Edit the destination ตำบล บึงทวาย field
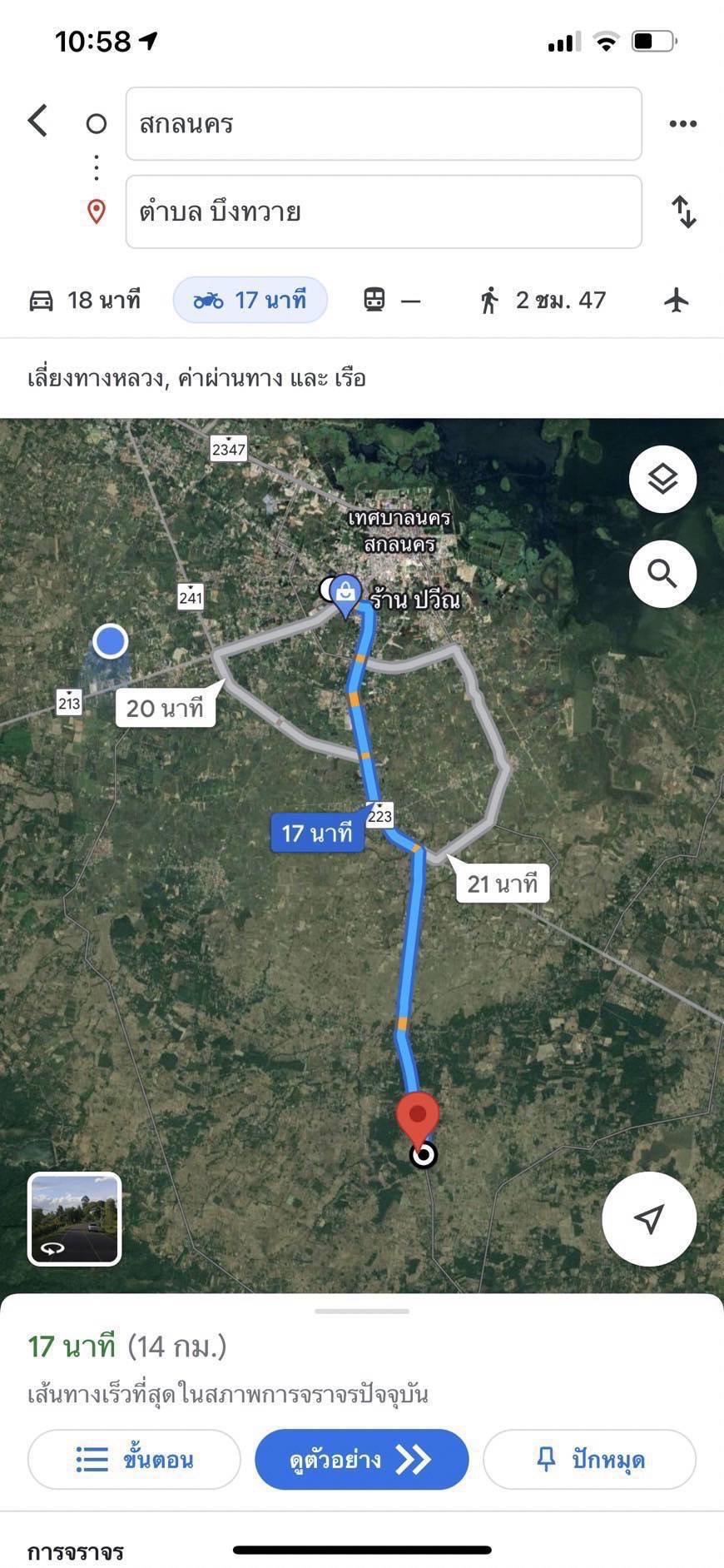 (x=384, y=212)
